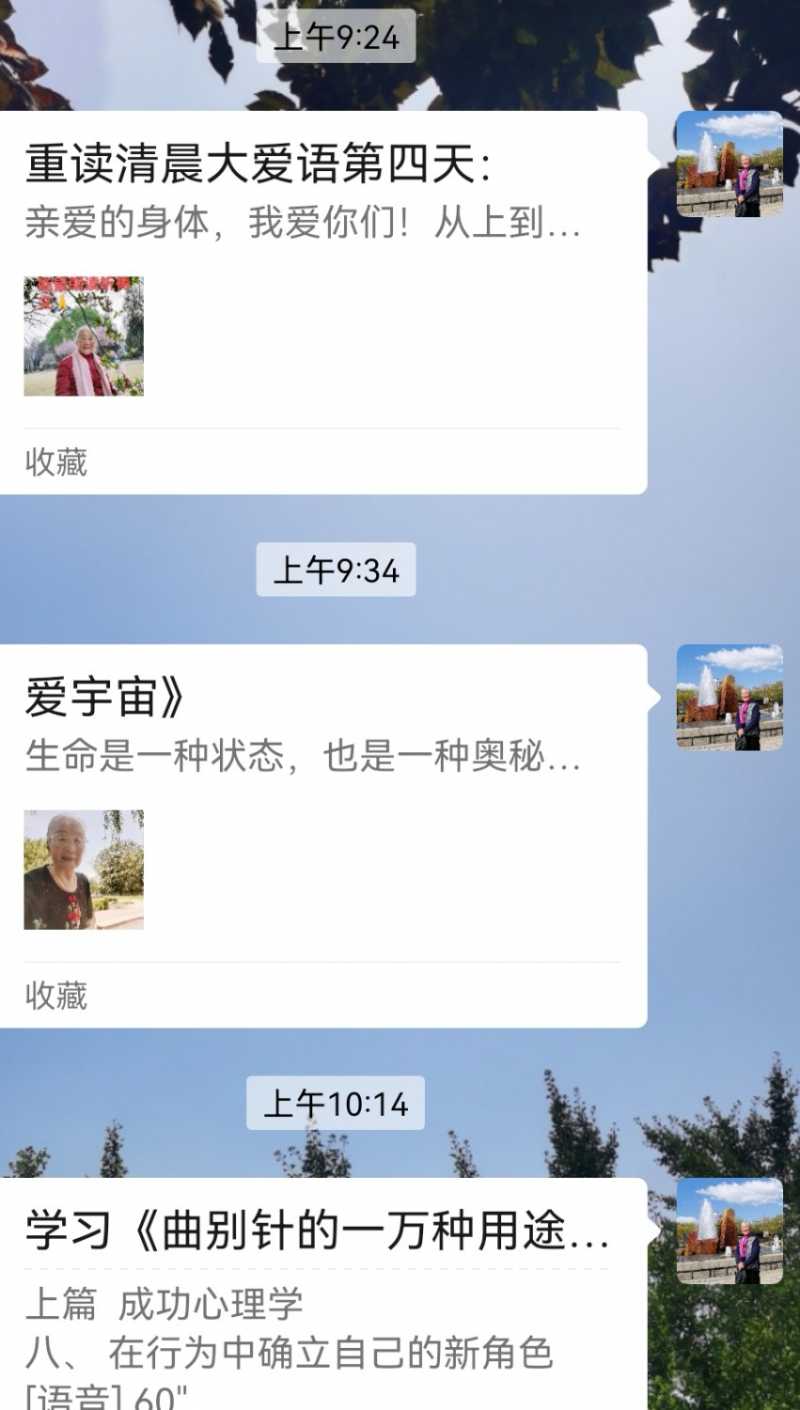Click the 收藏 label under the 爱宇宙 article
800x1410 pixels.
point(55,996)
